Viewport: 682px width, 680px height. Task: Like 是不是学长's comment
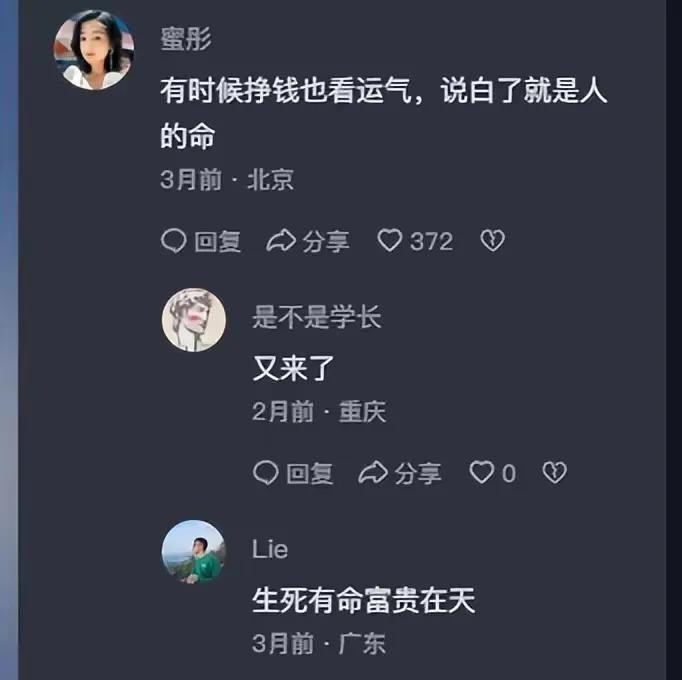coord(493,473)
